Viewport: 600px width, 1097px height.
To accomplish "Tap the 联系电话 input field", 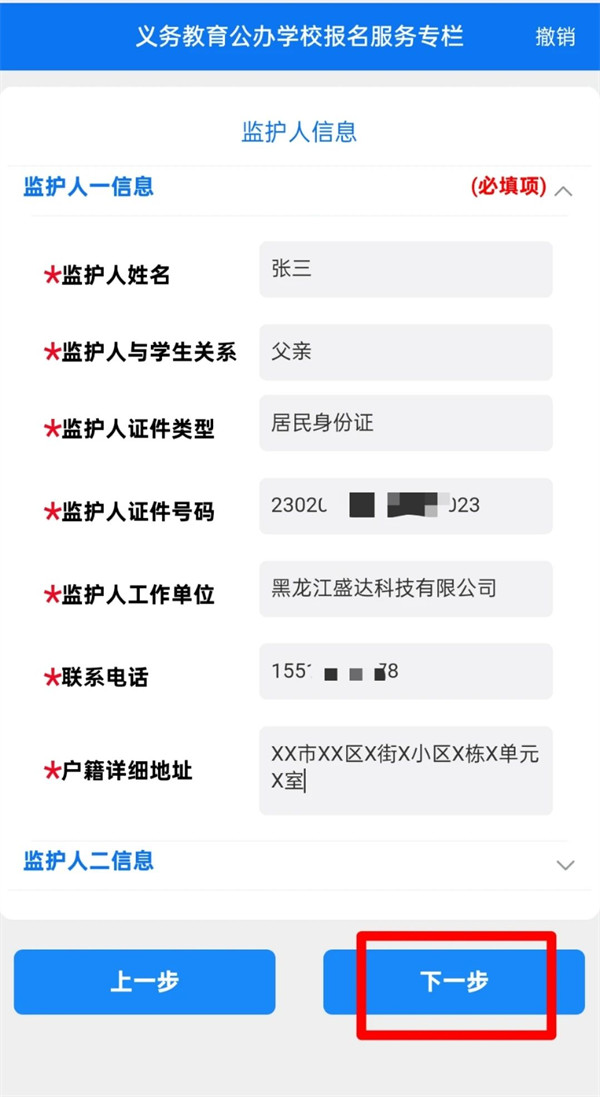I will [x=406, y=672].
